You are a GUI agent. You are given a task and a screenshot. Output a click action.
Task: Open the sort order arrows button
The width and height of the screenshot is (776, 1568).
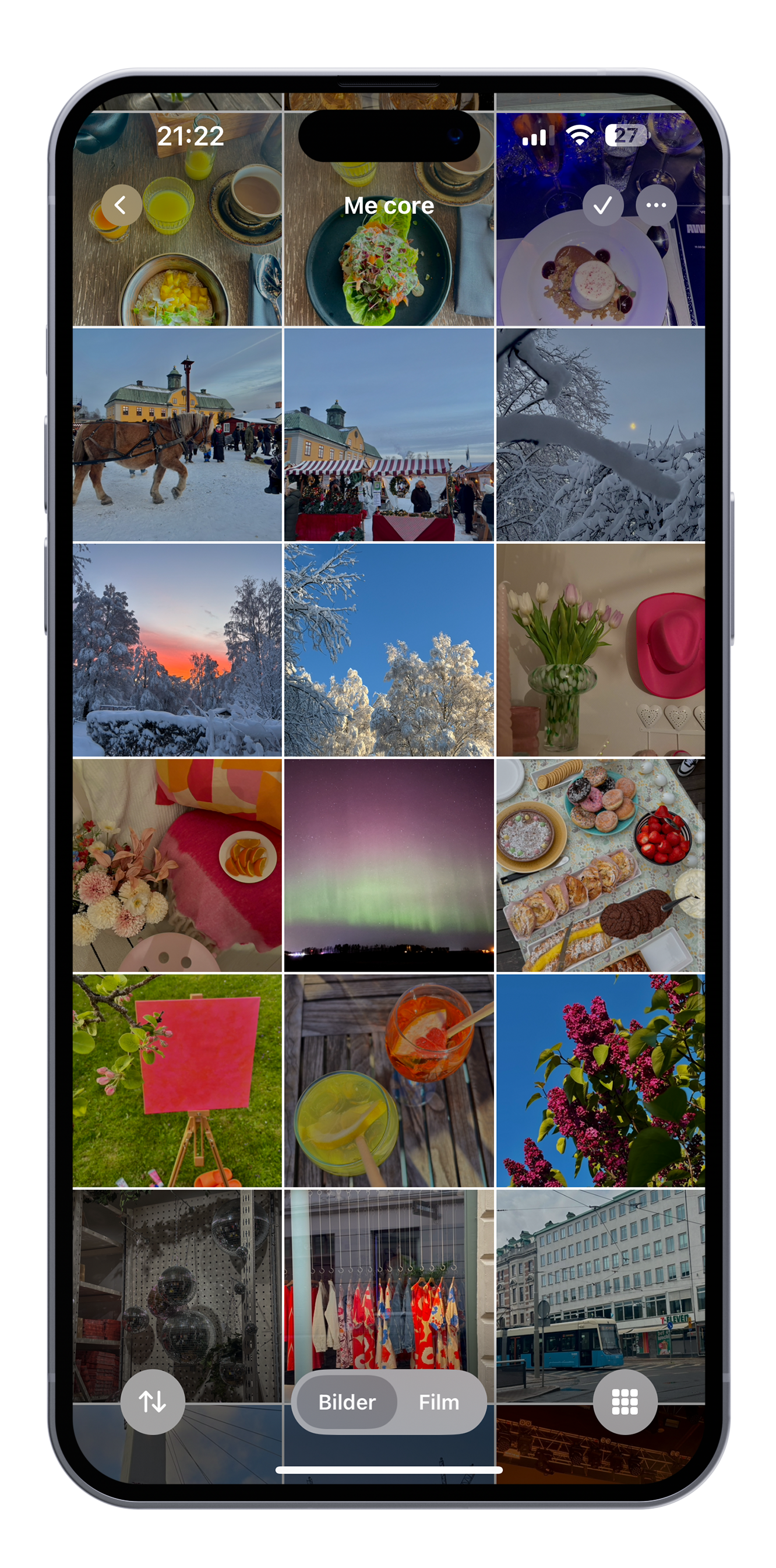pos(152,1401)
